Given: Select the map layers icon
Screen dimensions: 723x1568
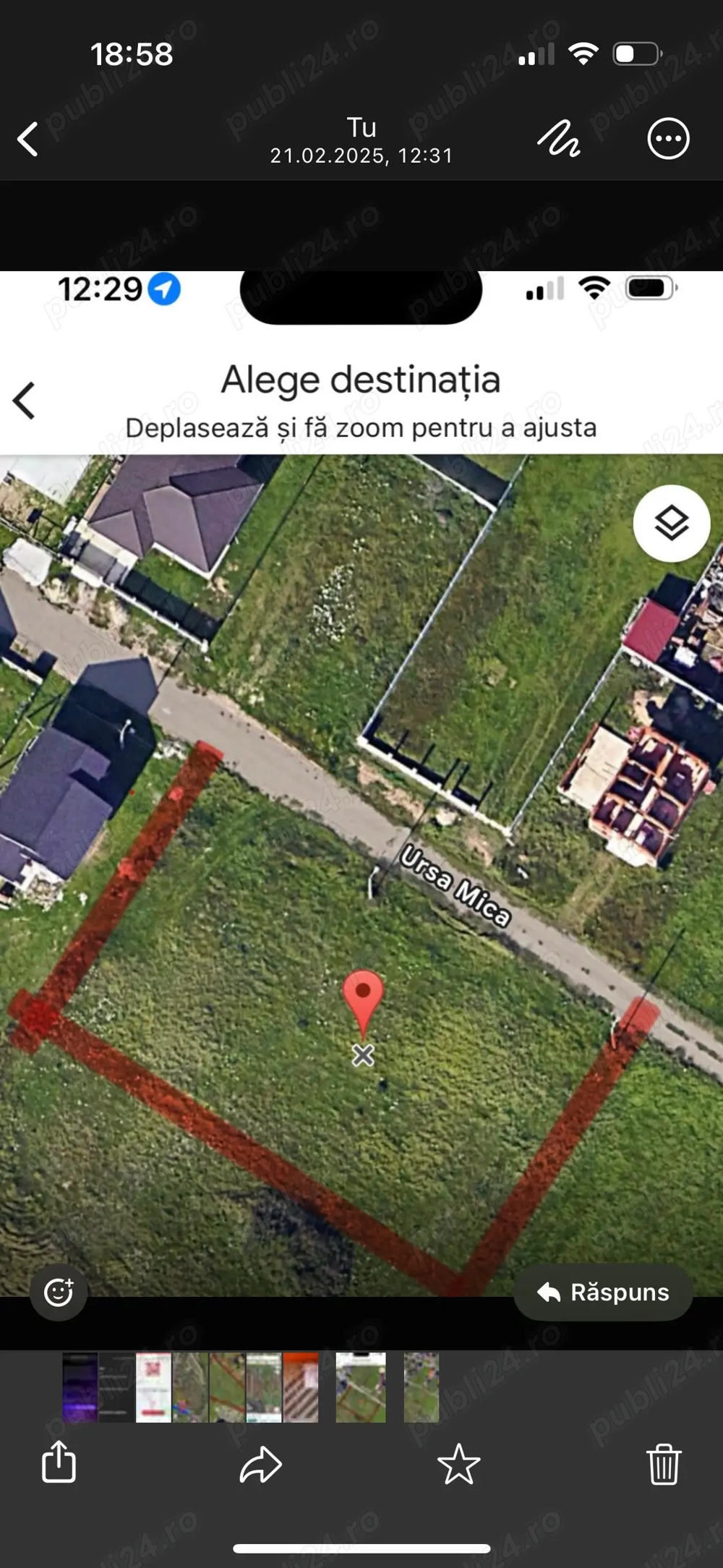Looking at the screenshot, I should click(671, 523).
